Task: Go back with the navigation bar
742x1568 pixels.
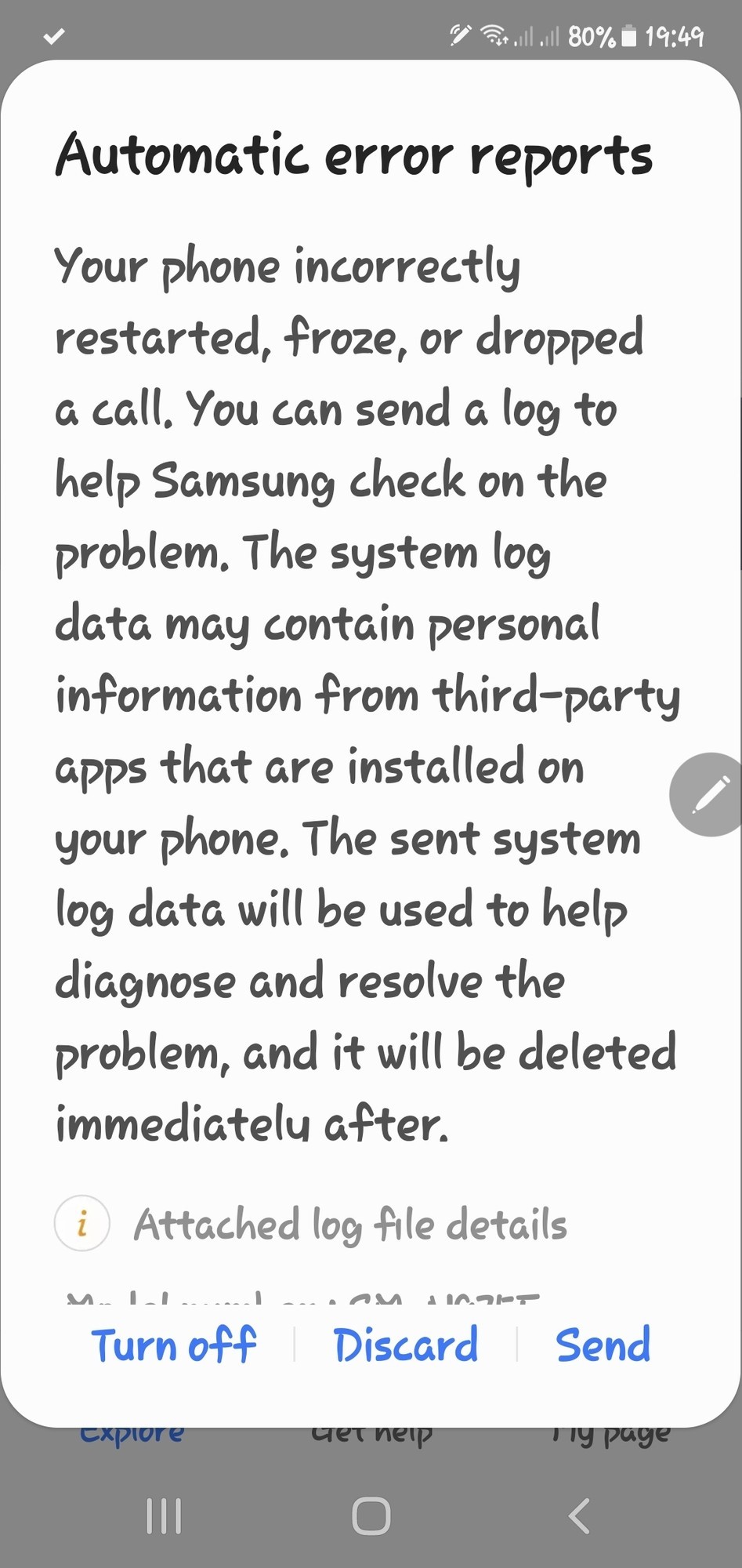Action: pos(579,1515)
